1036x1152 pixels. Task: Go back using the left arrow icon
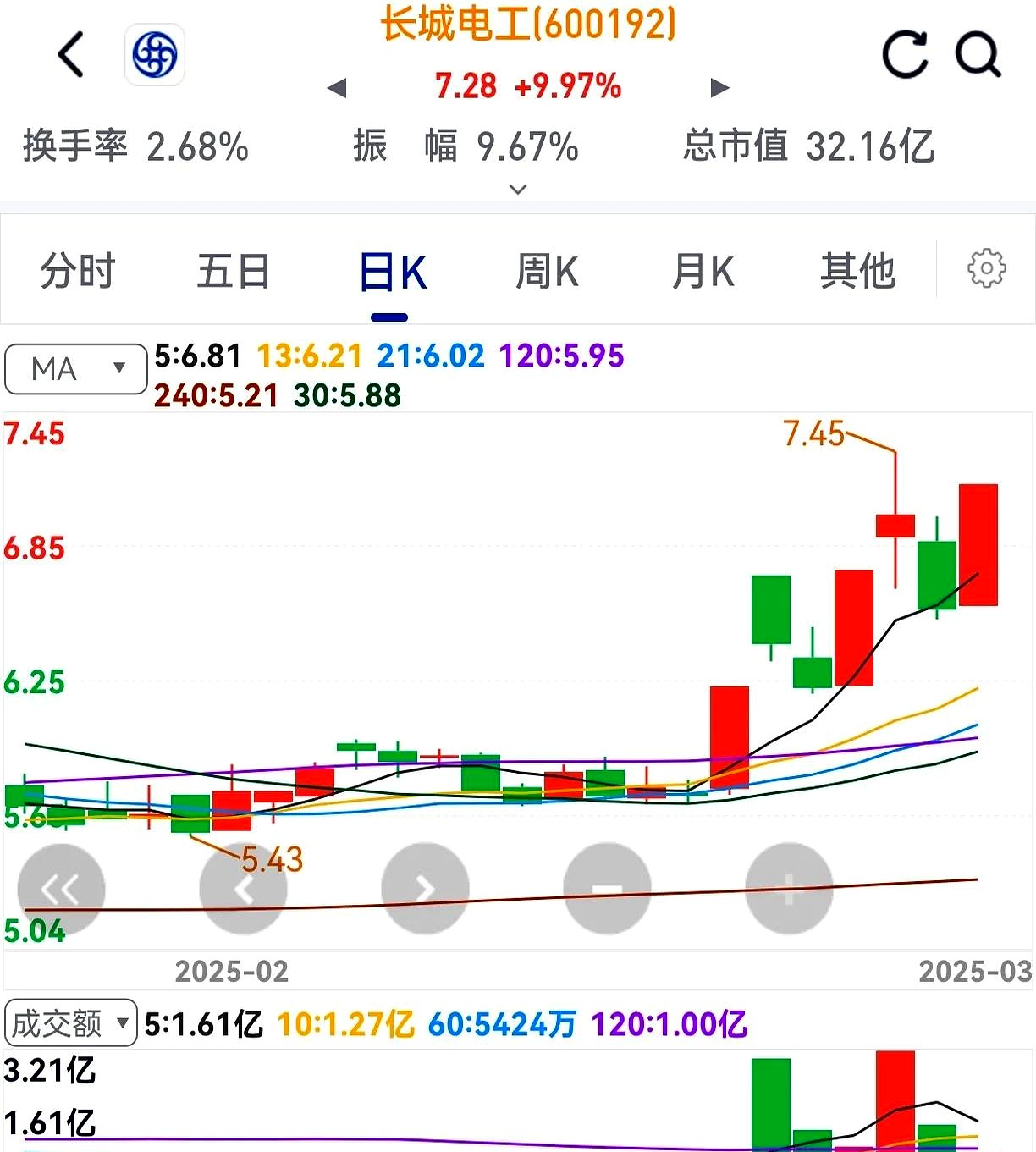70,54
